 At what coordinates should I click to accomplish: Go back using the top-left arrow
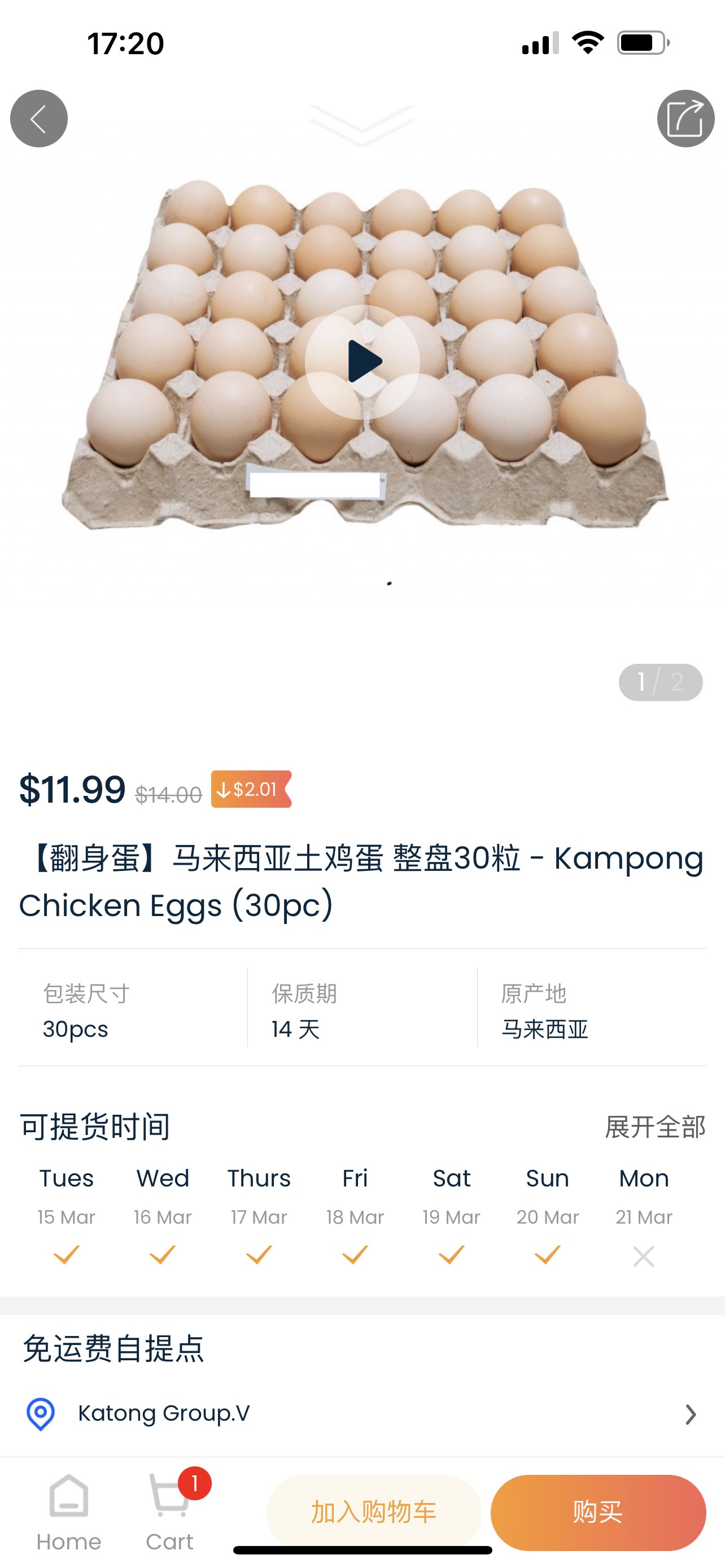tap(39, 118)
